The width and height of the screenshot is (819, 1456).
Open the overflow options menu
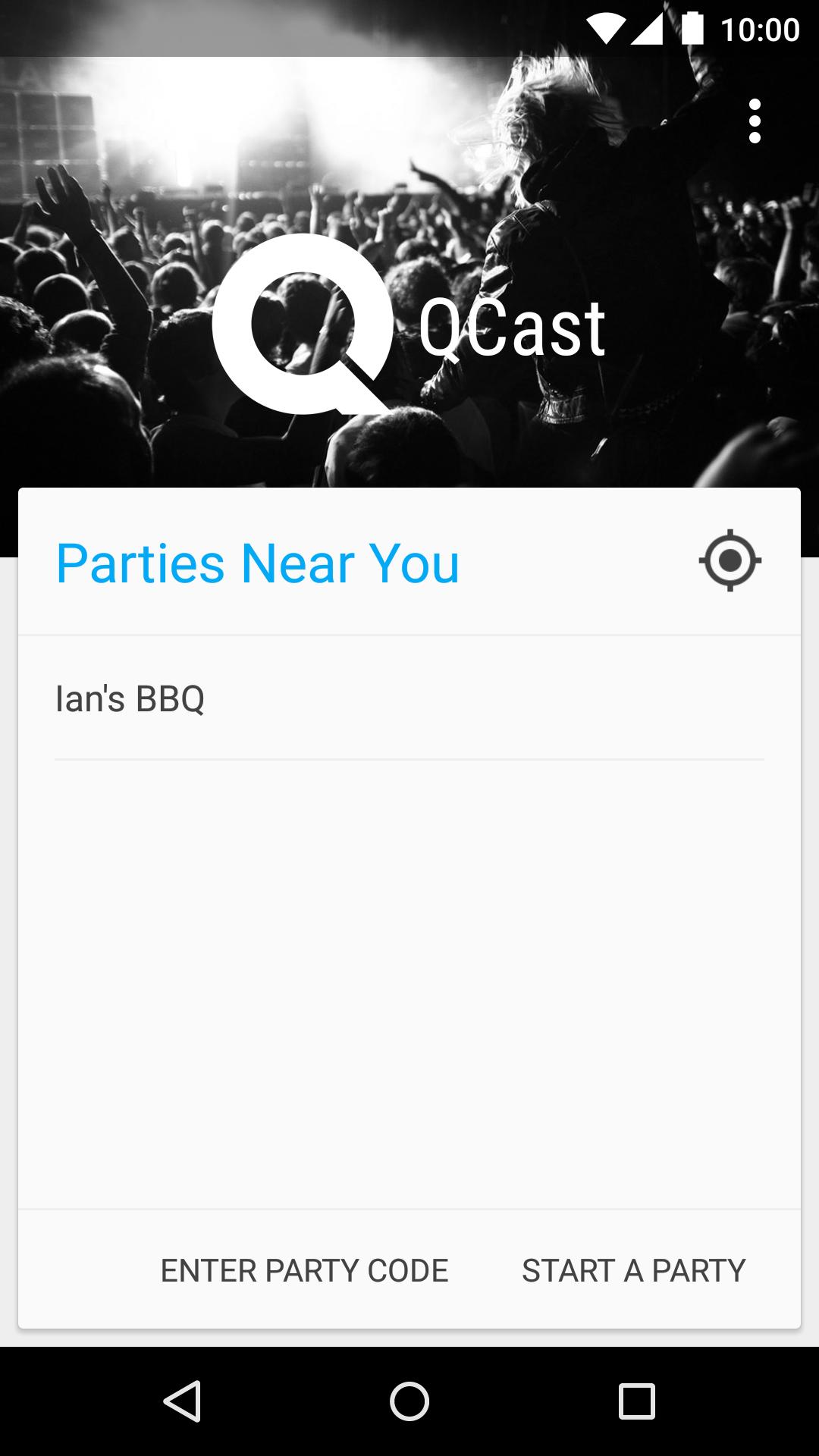click(x=755, y=119)
